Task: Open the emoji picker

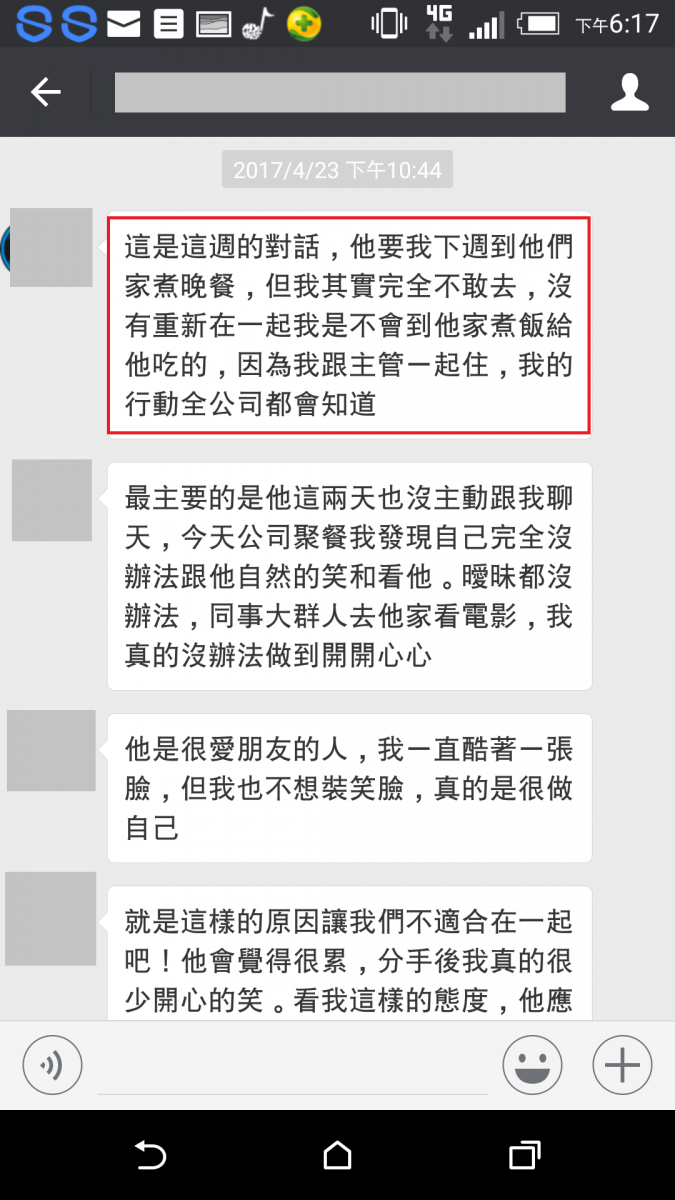Action: tap(532, 1062)
